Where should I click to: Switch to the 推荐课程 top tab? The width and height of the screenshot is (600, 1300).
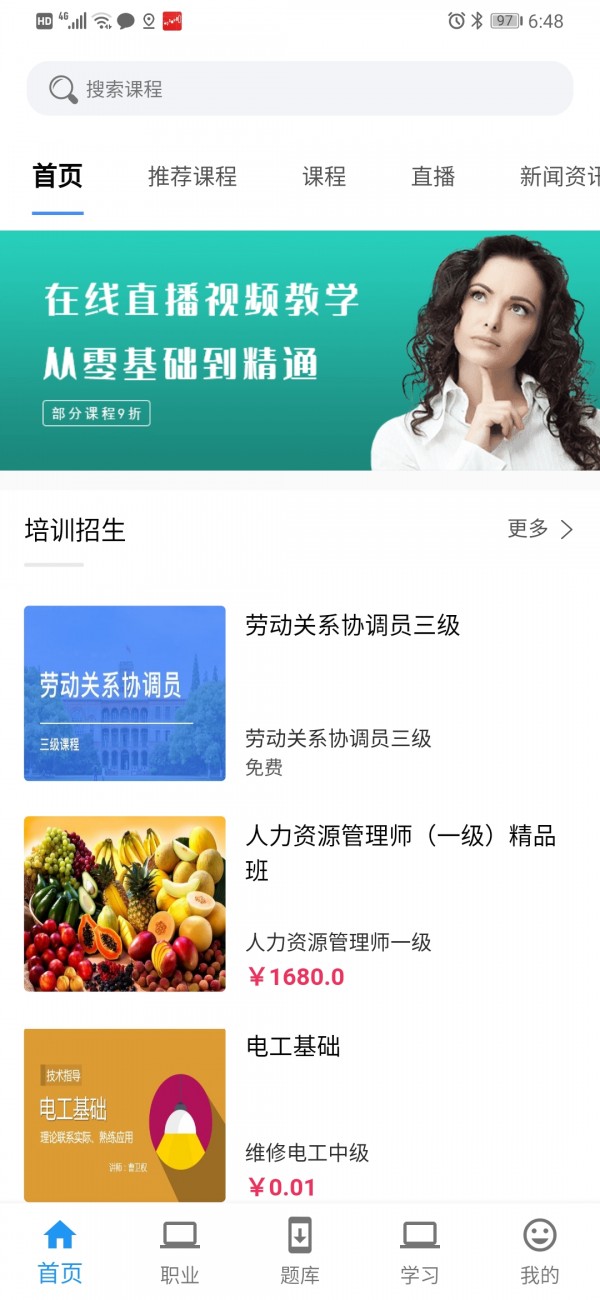tap(192, 177)
